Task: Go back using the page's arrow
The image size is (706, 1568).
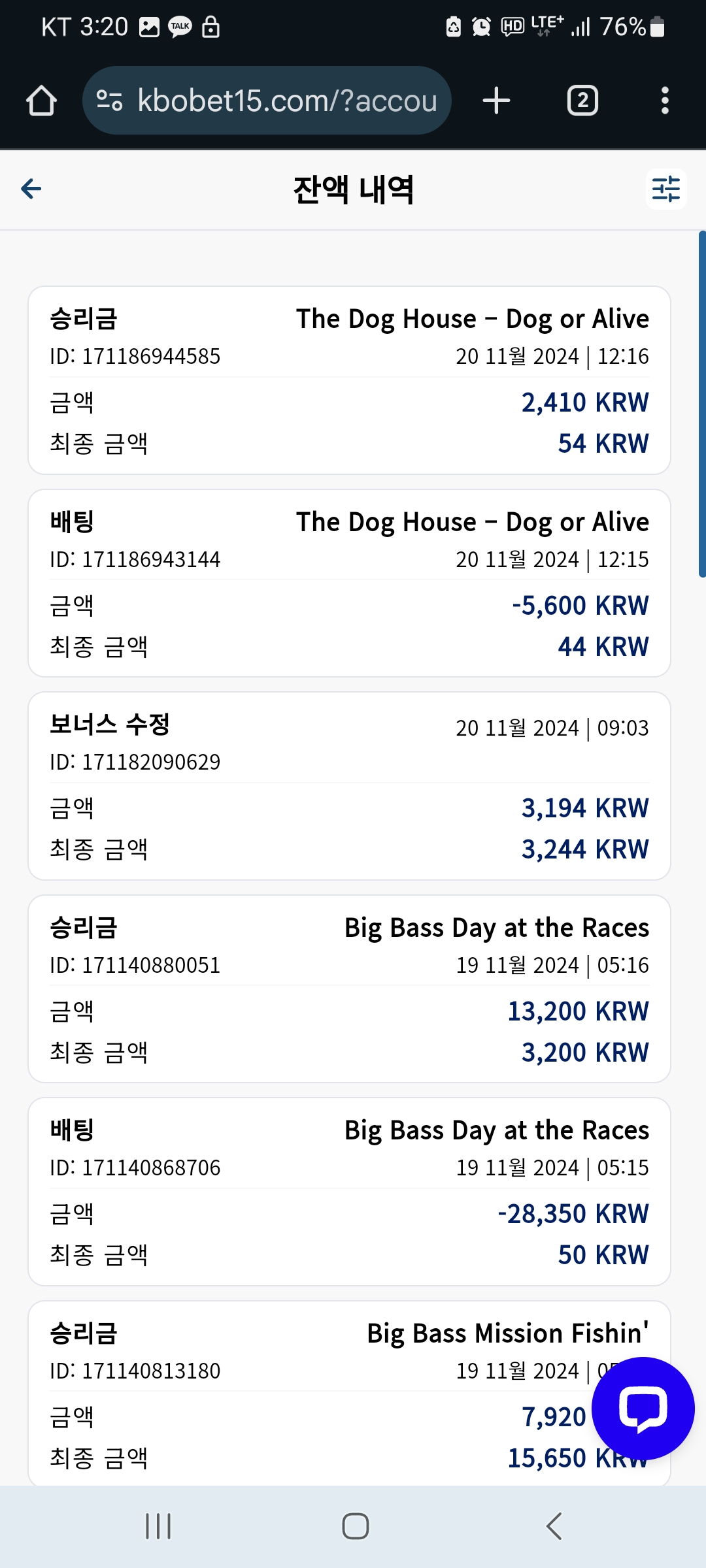Action: click(31, 189)
